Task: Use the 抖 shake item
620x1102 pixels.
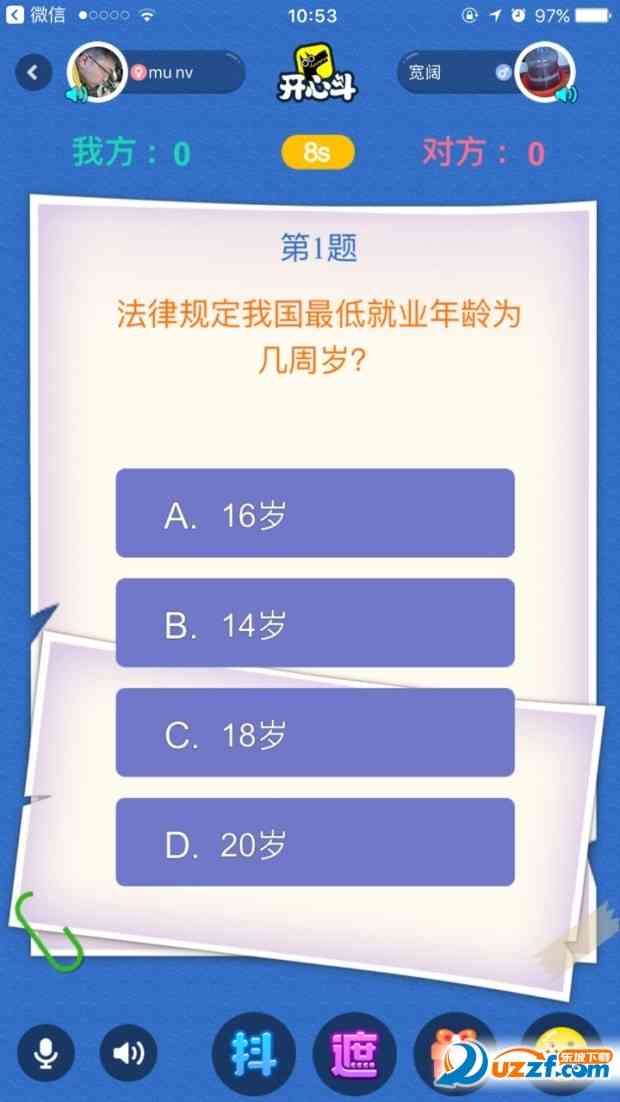Action: (253, 1052)
